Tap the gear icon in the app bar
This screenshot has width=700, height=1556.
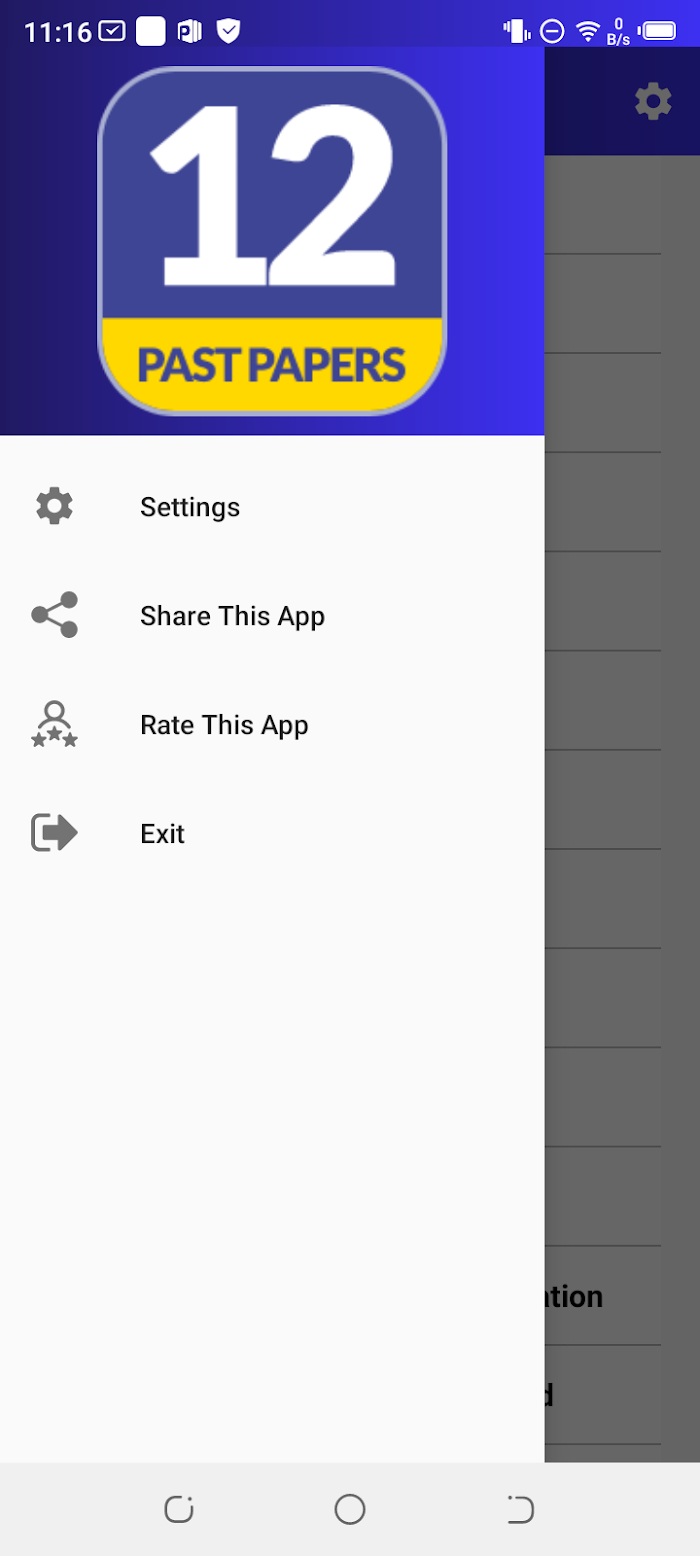click(653, 101)
